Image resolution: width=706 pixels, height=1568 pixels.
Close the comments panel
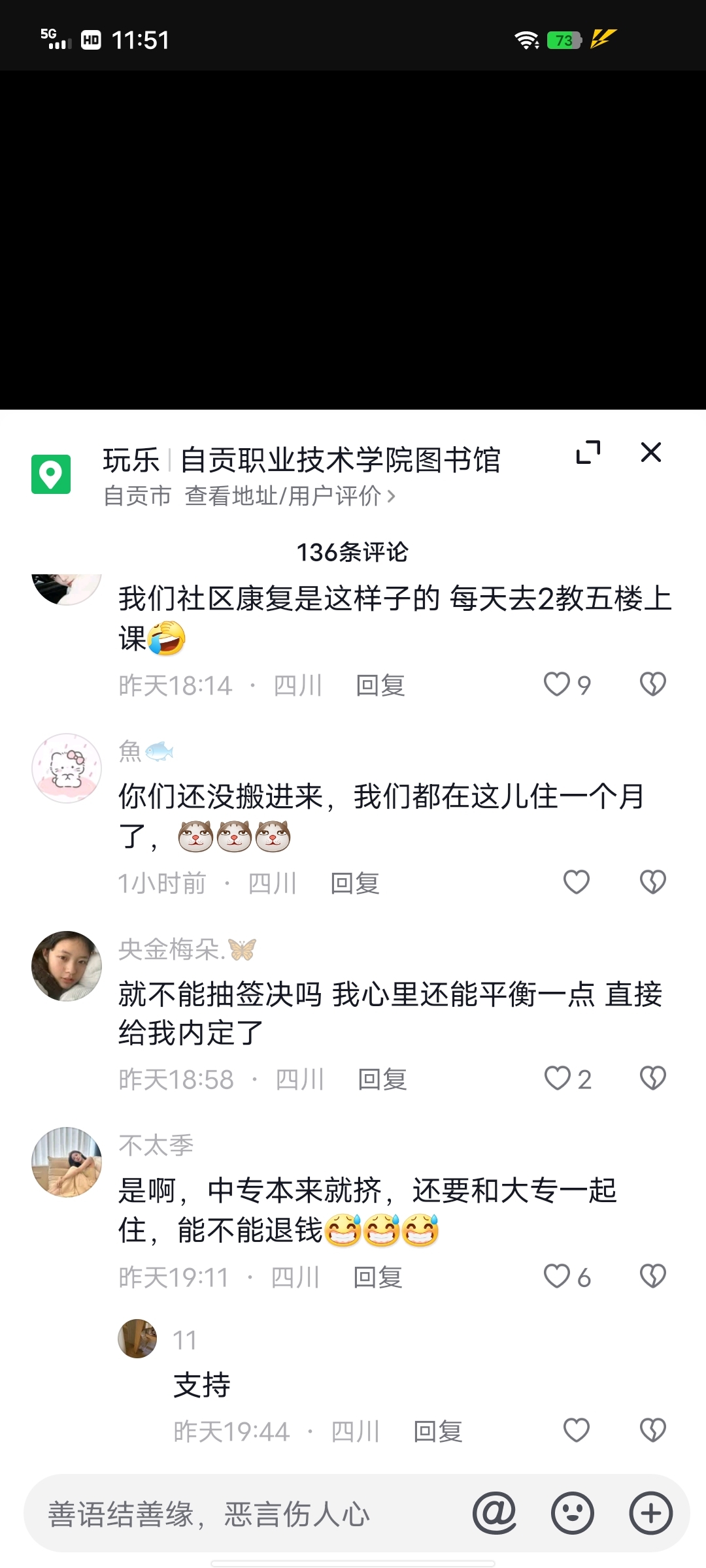coord(650,452)
